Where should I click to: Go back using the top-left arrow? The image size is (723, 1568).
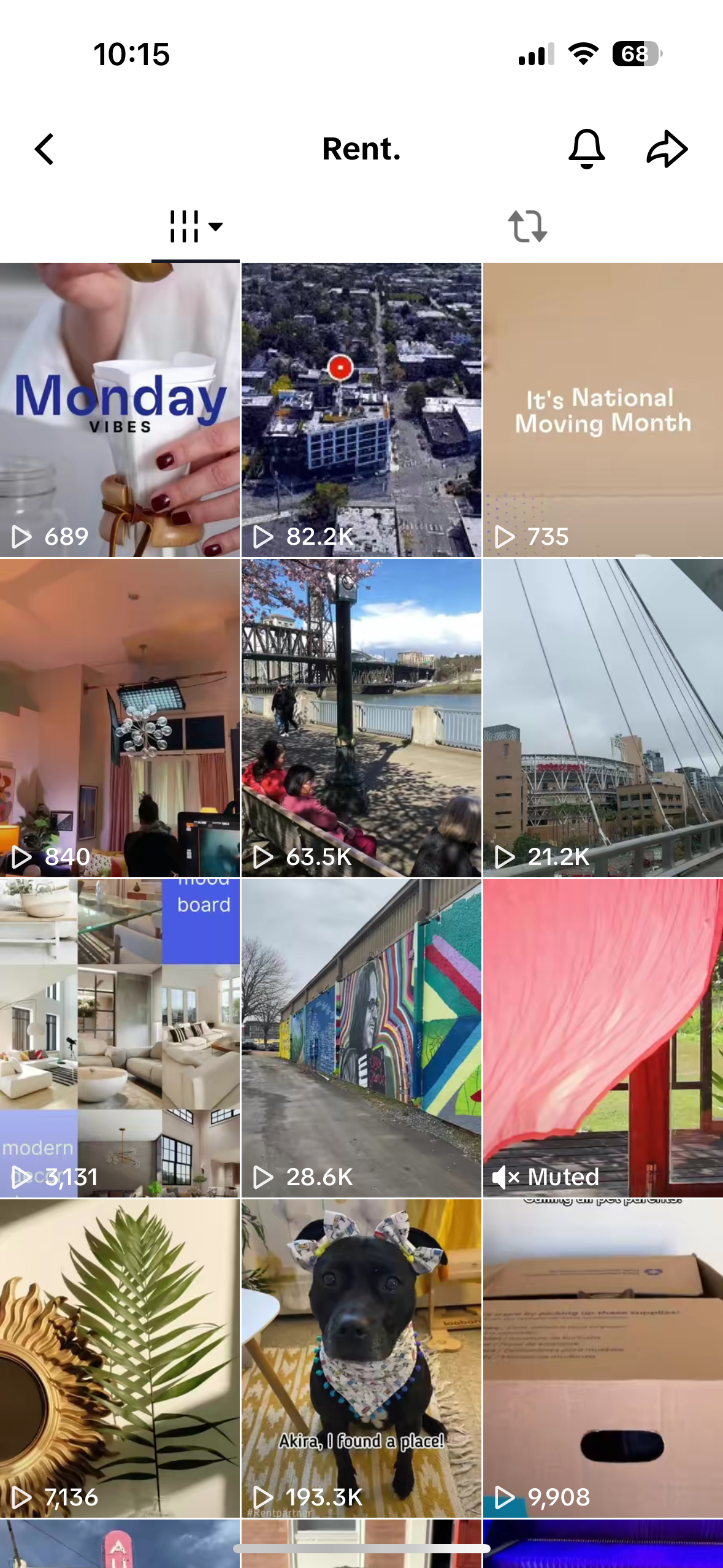coord(45,149)
